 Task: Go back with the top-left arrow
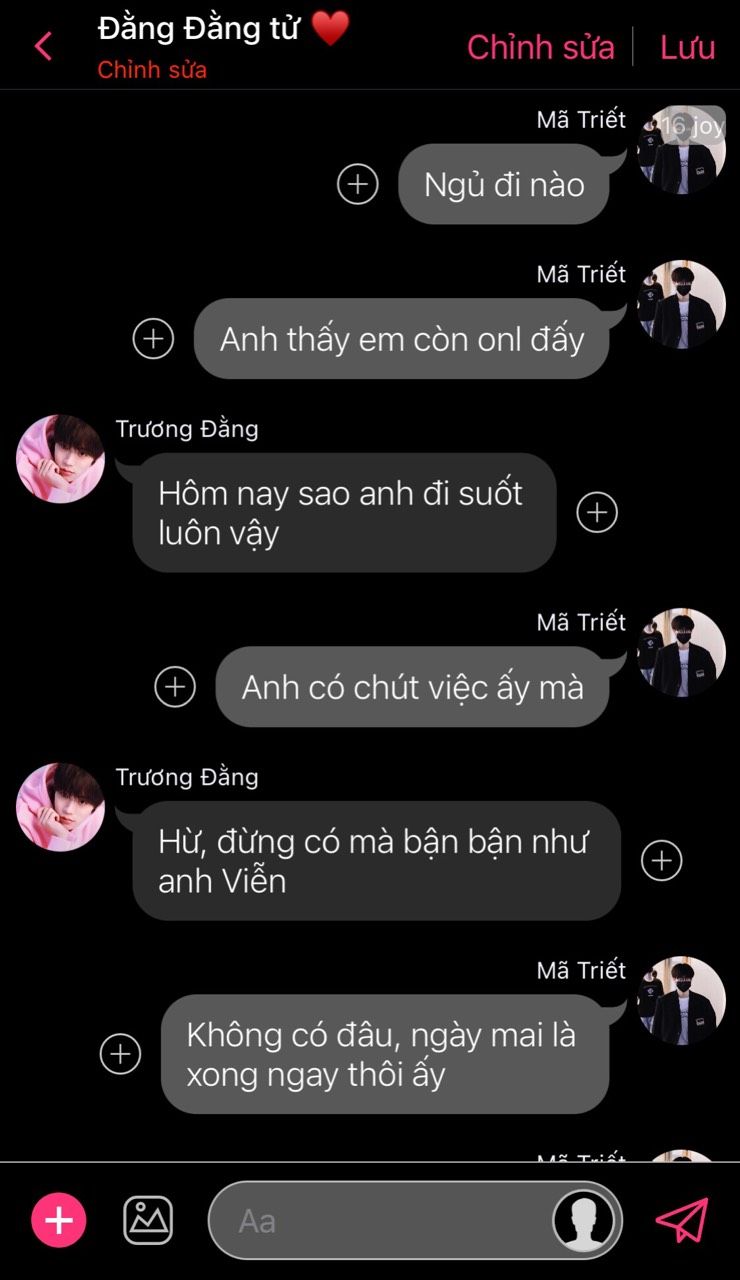tap(43, 46)
